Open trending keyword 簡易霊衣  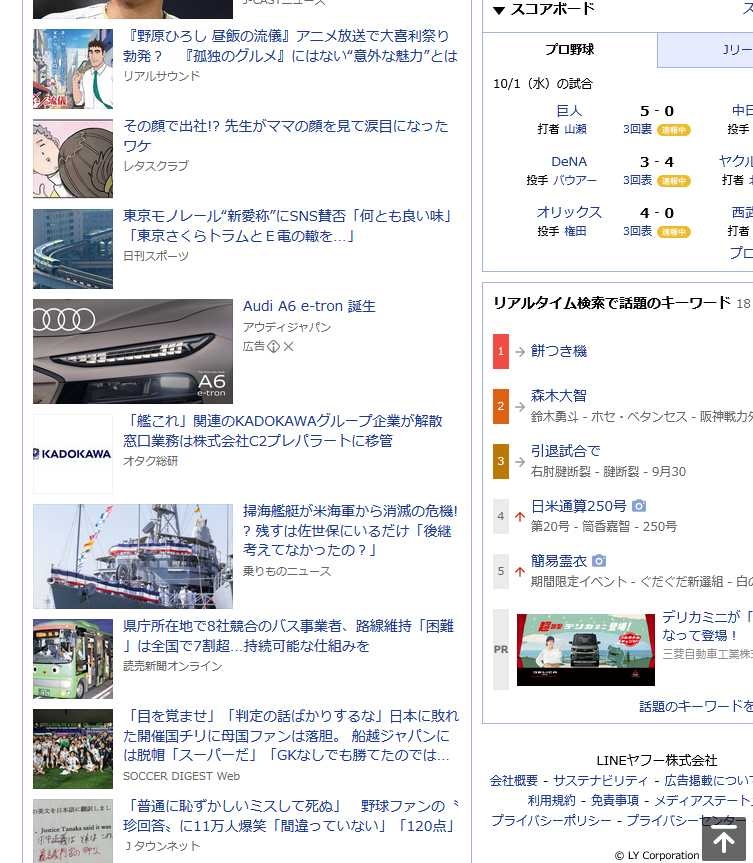point(558,561)
